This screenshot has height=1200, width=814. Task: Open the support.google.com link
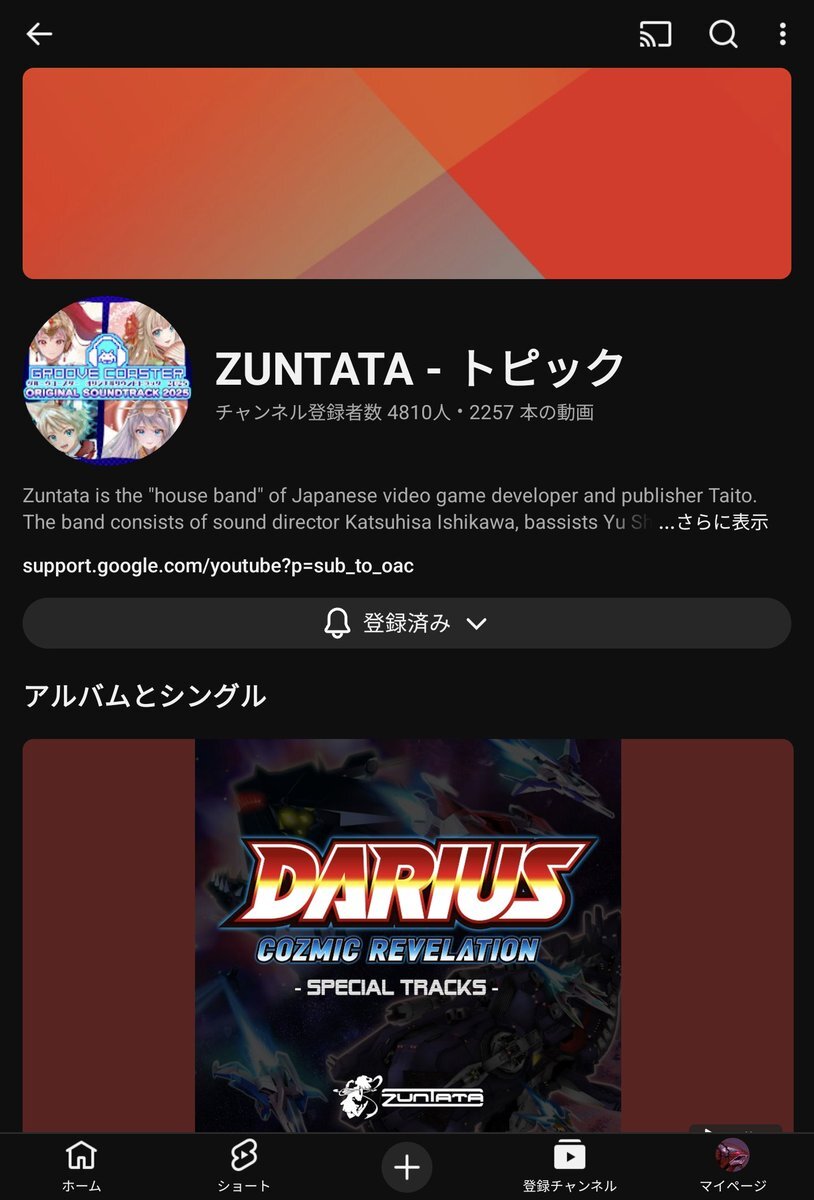tap(218, 566)
